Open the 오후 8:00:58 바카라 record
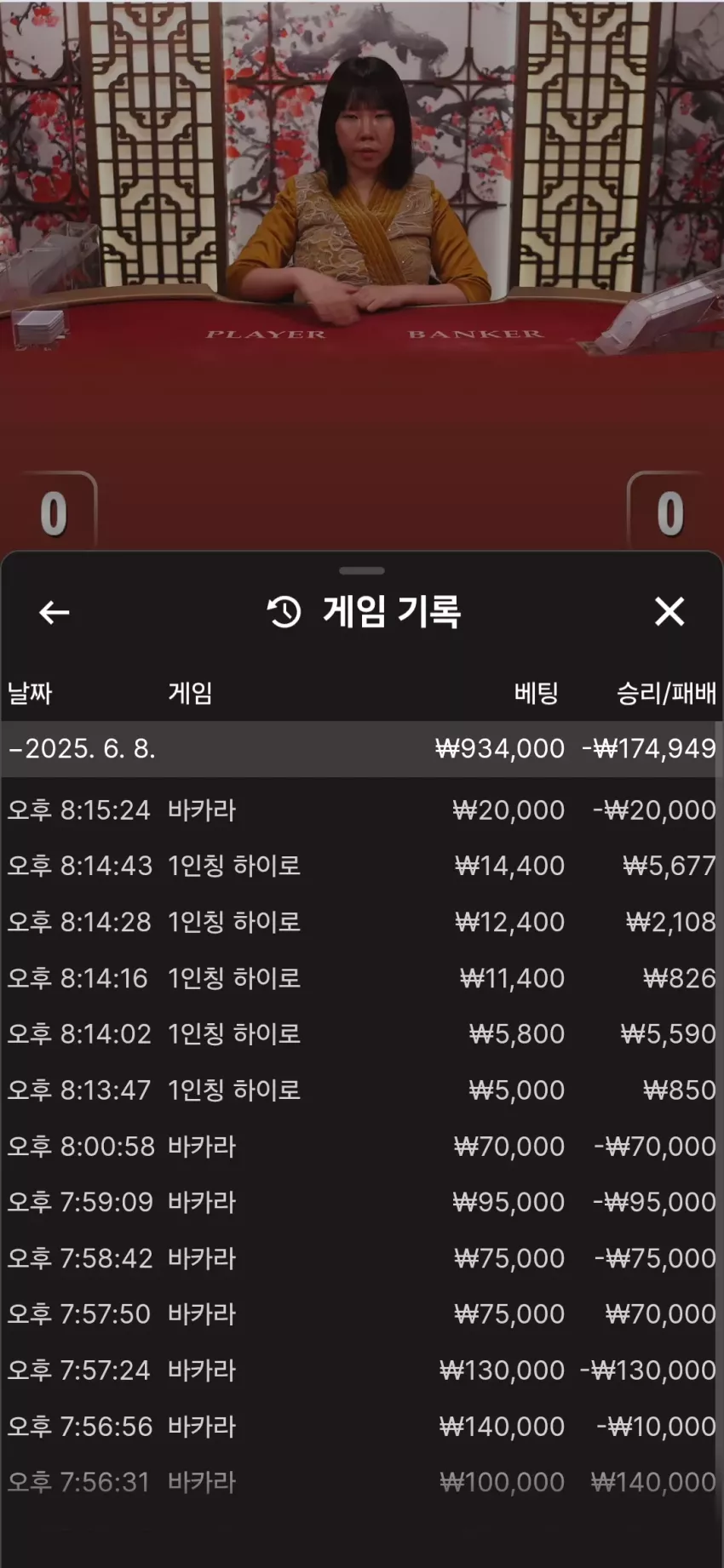The image size is (724, 1568). 362,1146
